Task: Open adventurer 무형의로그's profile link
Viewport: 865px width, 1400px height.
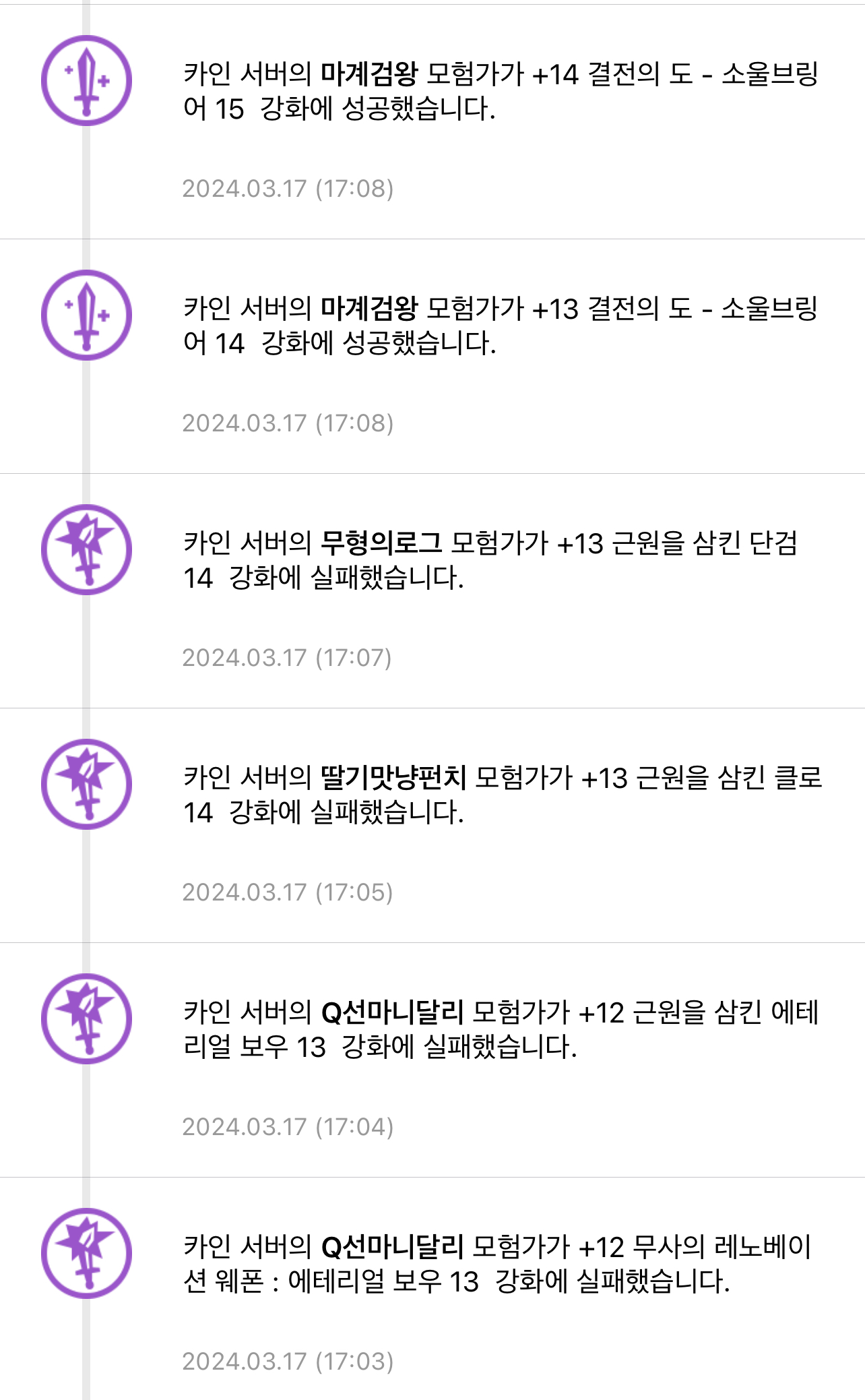Action: 381,543
